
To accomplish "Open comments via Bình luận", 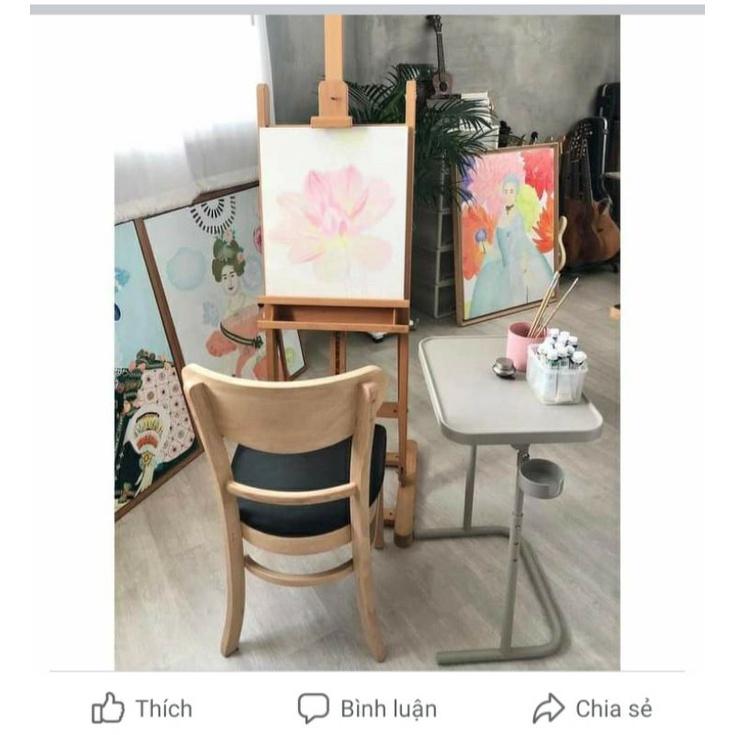I will point(367,709).
